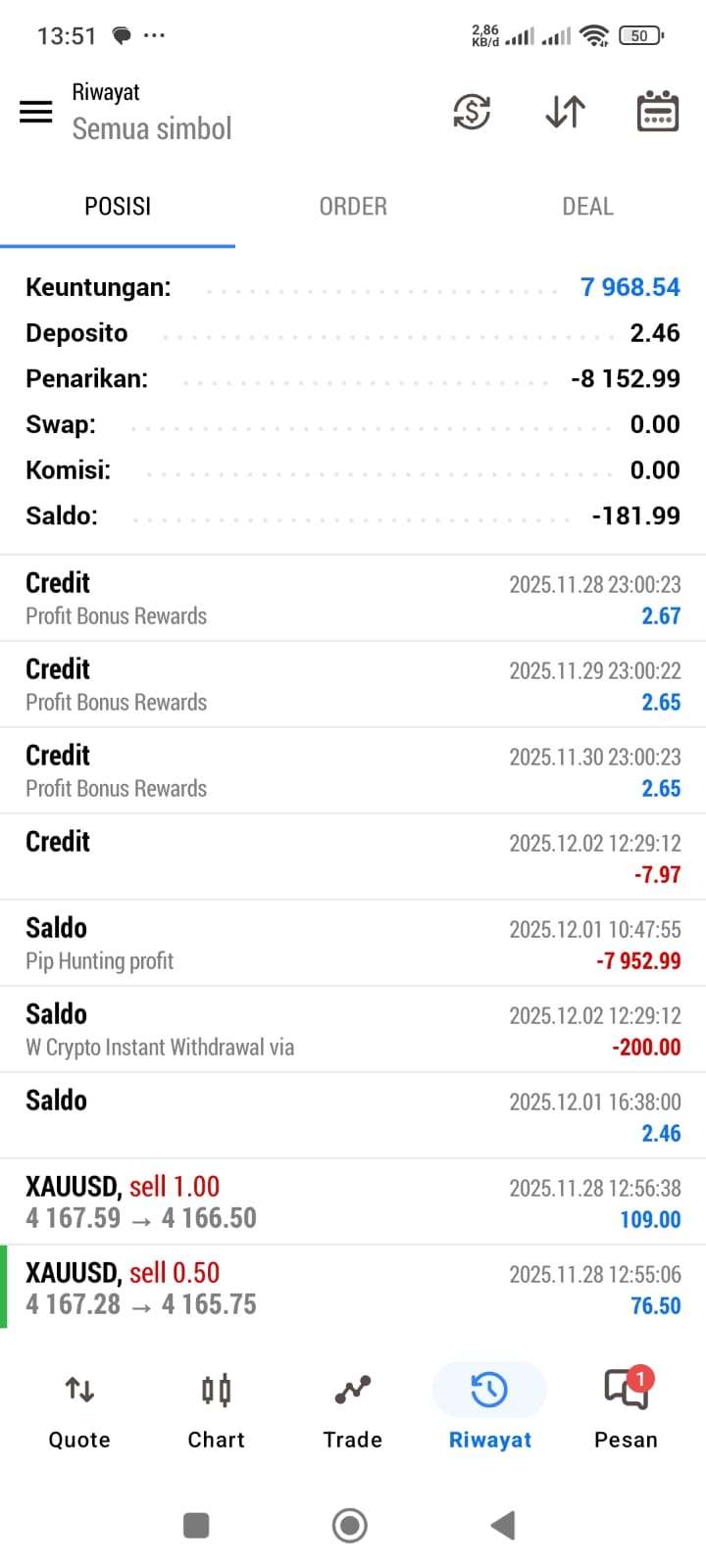This screenshot has width=706, height=1568.
Task: Switch to the DEAL tab
Action: 587,207
